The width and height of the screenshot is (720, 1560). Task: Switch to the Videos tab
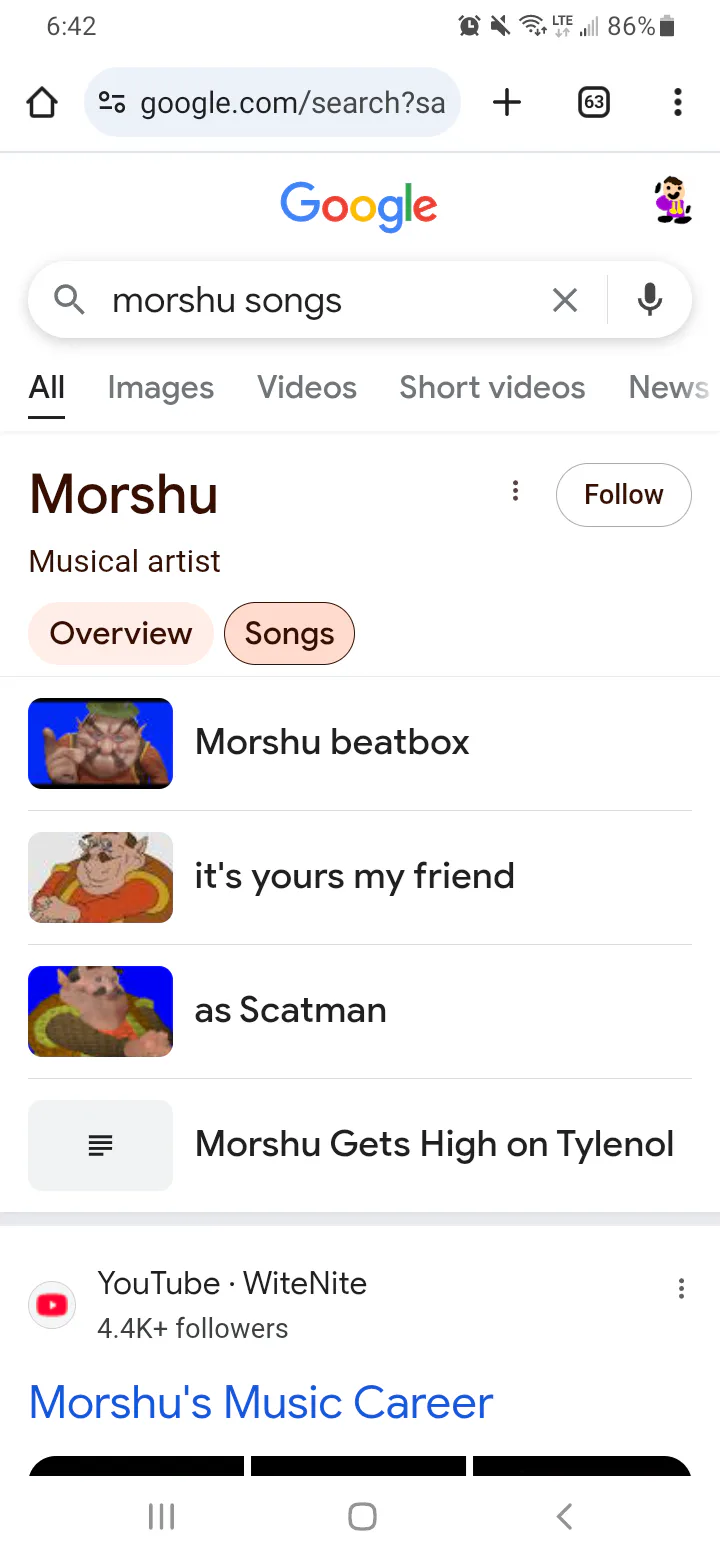point(307,388)
